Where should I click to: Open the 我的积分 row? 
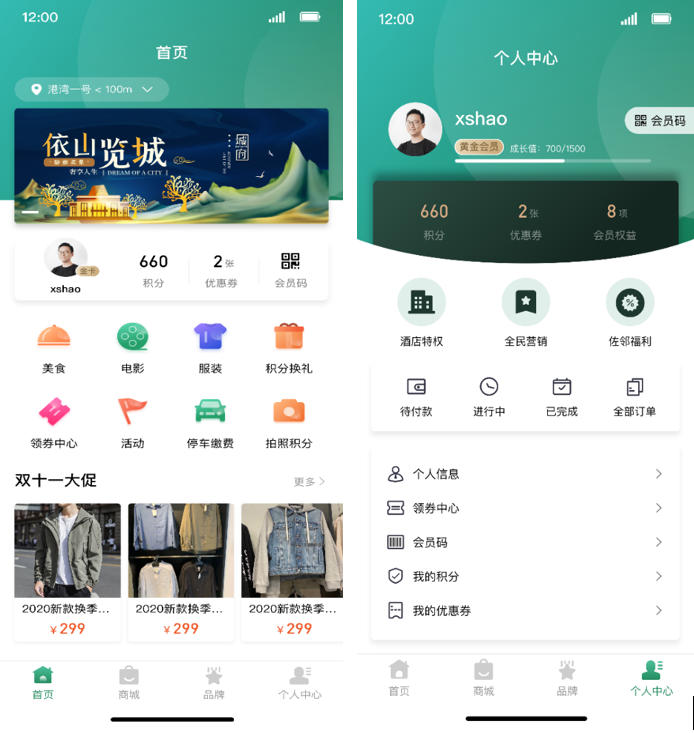(525, 576)
